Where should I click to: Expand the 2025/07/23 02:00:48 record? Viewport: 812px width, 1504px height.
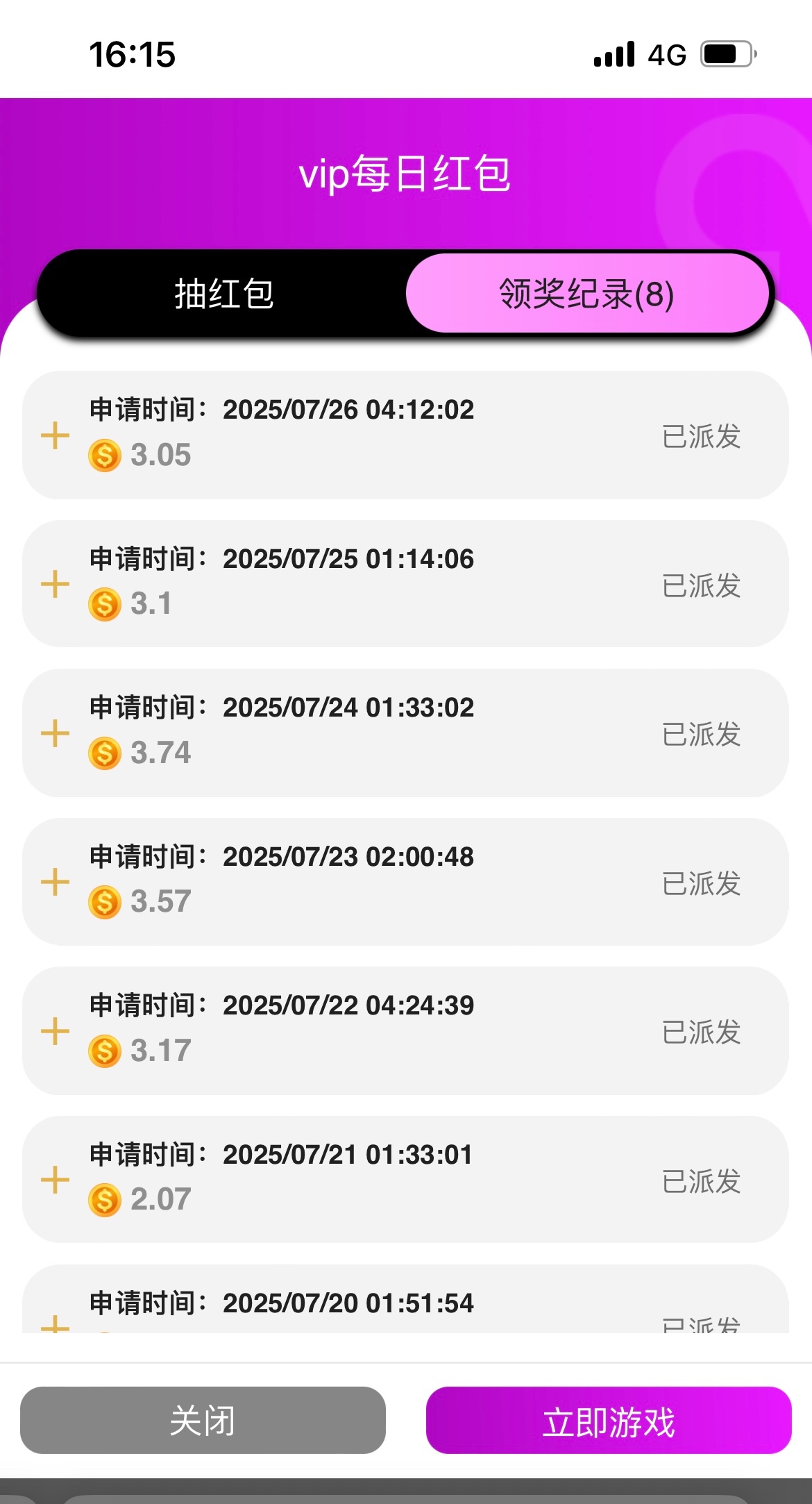click(x=56, y=883)
